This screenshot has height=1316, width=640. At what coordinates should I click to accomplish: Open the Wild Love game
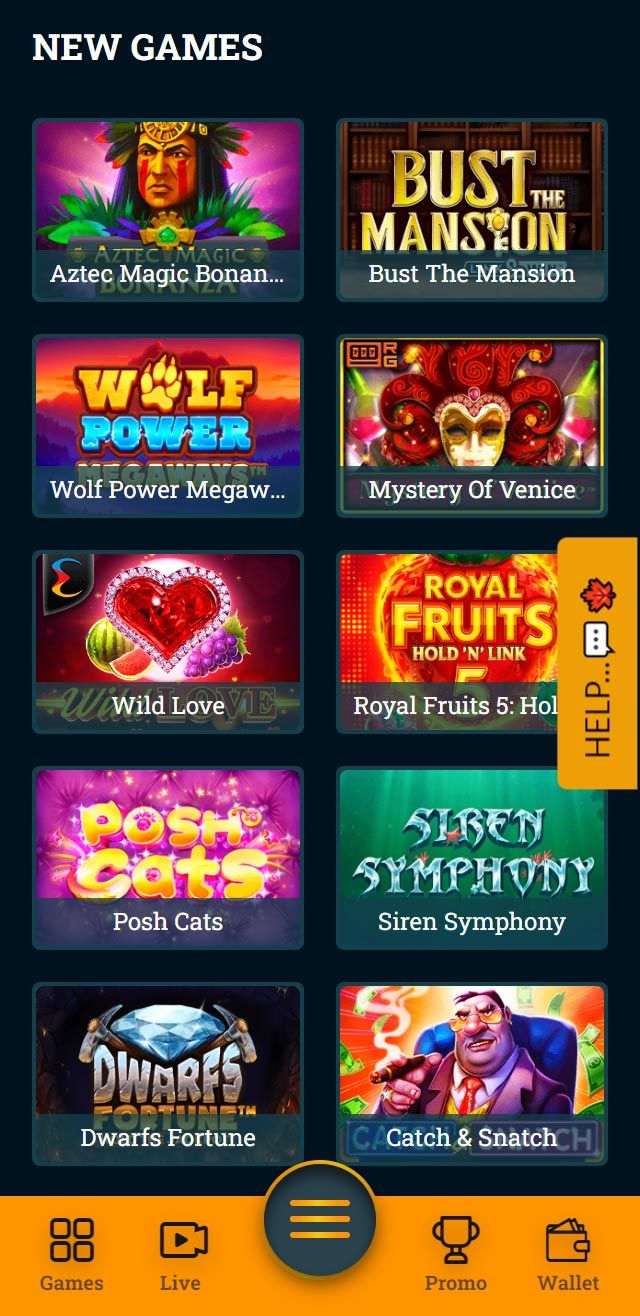pos(168,642)
